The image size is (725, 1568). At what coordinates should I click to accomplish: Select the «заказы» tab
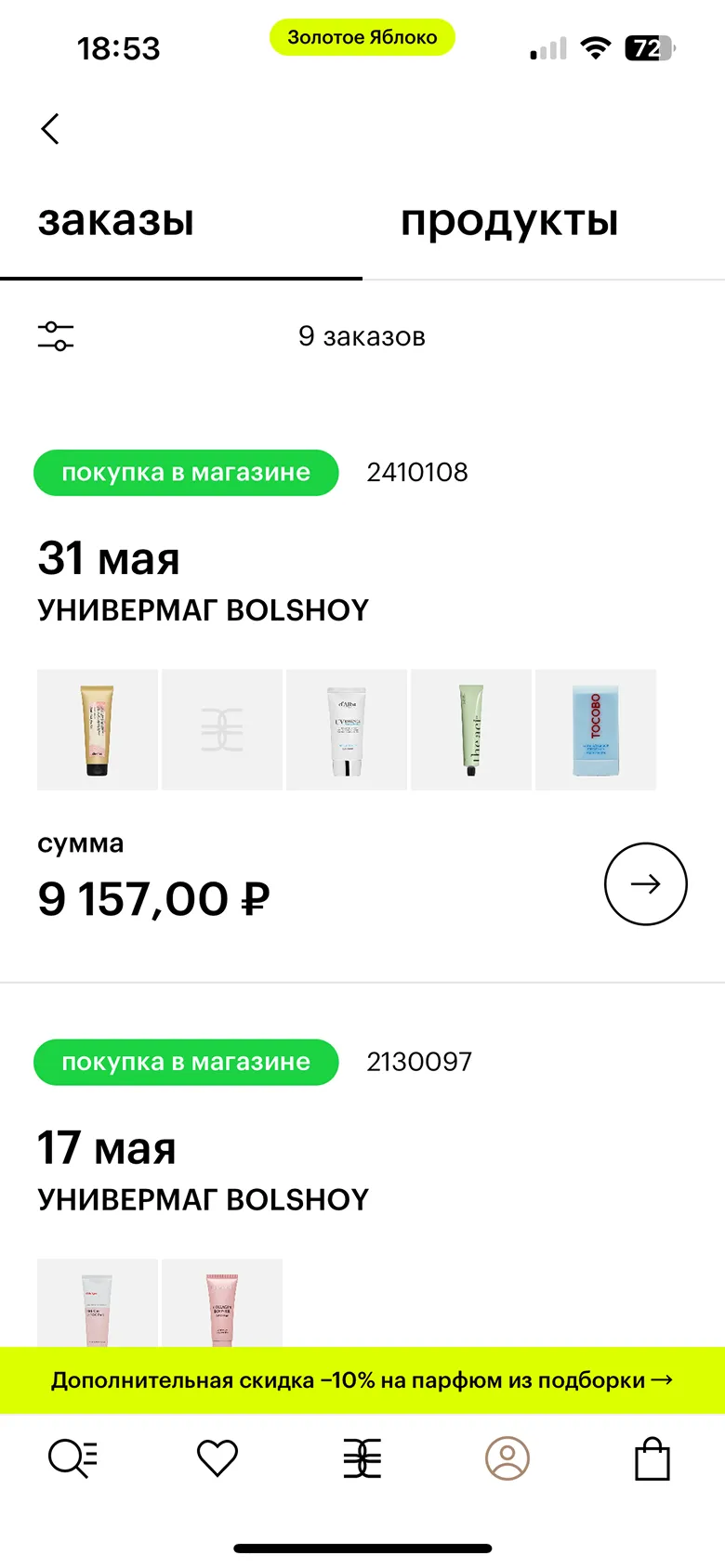coord(116,221)
